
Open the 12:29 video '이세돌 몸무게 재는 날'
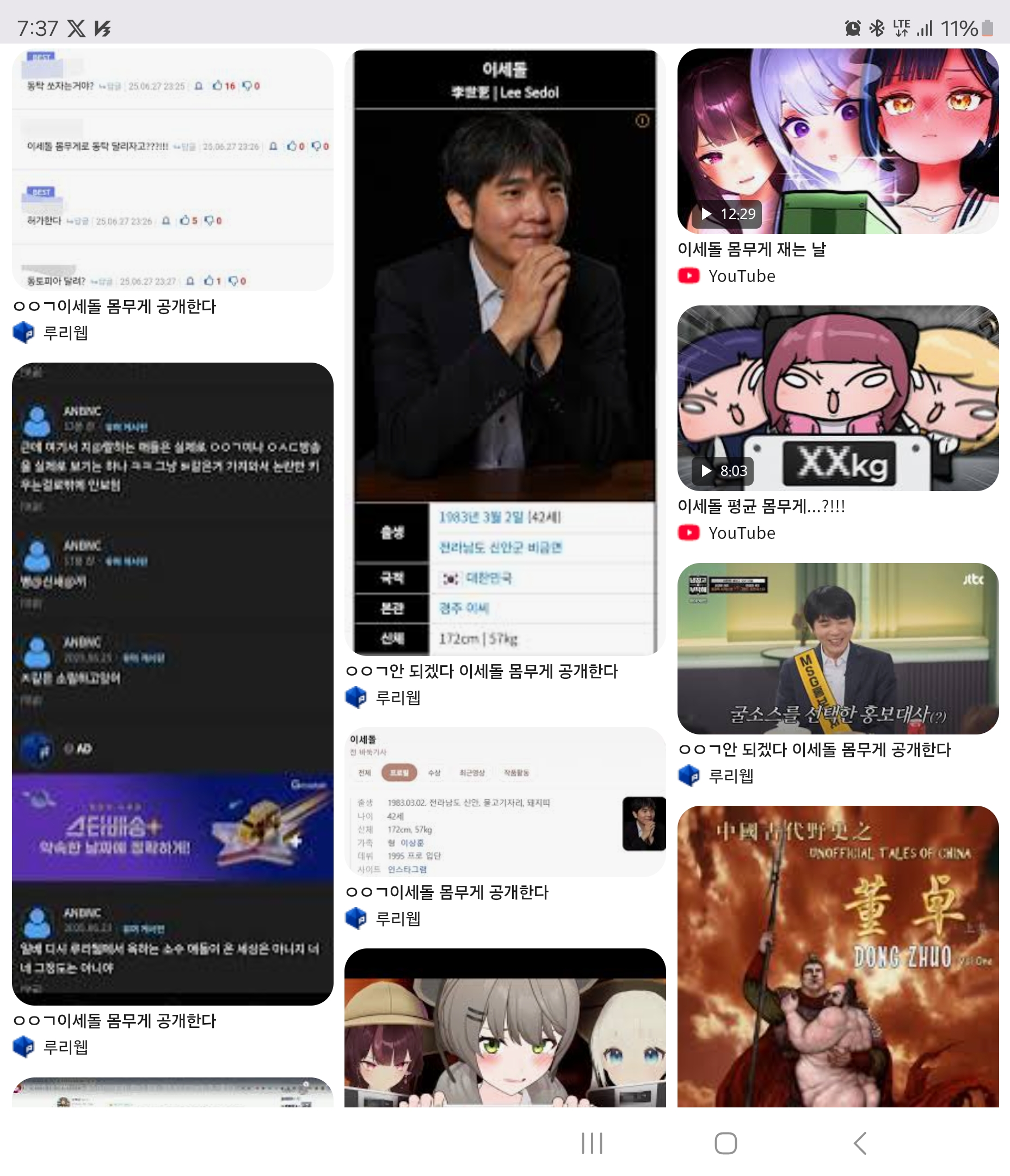837,142
